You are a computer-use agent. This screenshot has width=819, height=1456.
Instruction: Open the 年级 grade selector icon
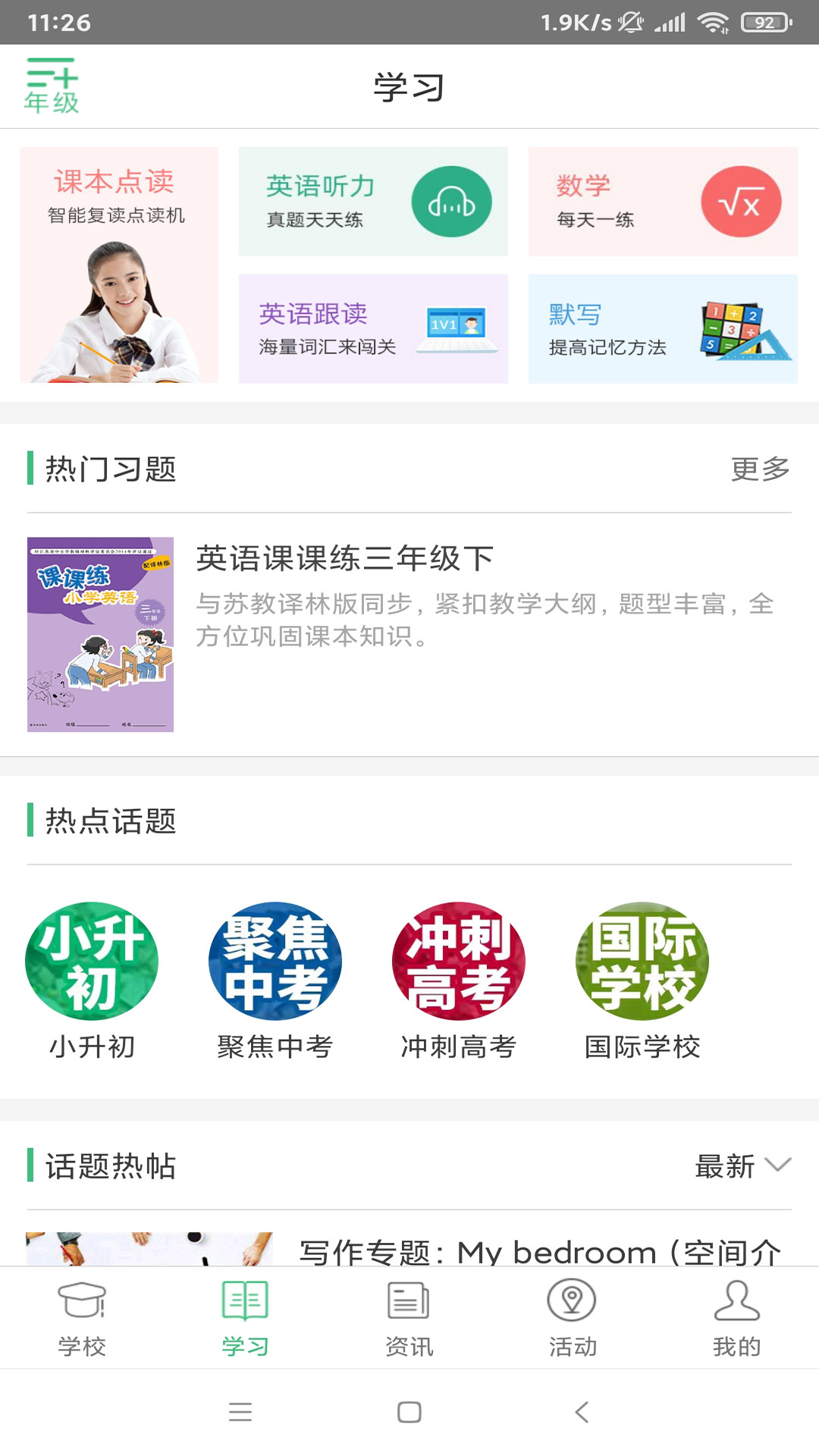(x=52, y=86)
